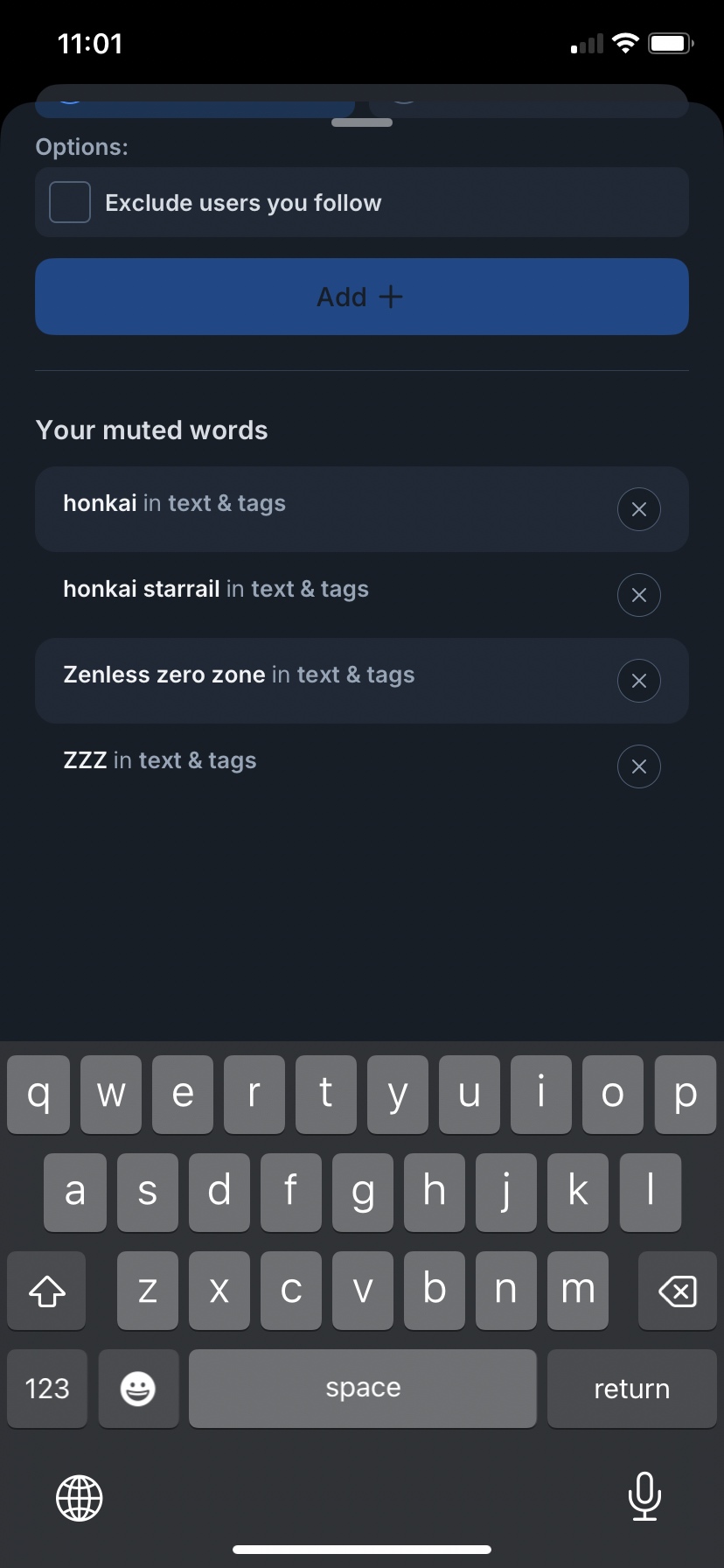Screen dimensions: 724x1568
Task: Remove muted word honkai starrail
Action: [639, 595]
